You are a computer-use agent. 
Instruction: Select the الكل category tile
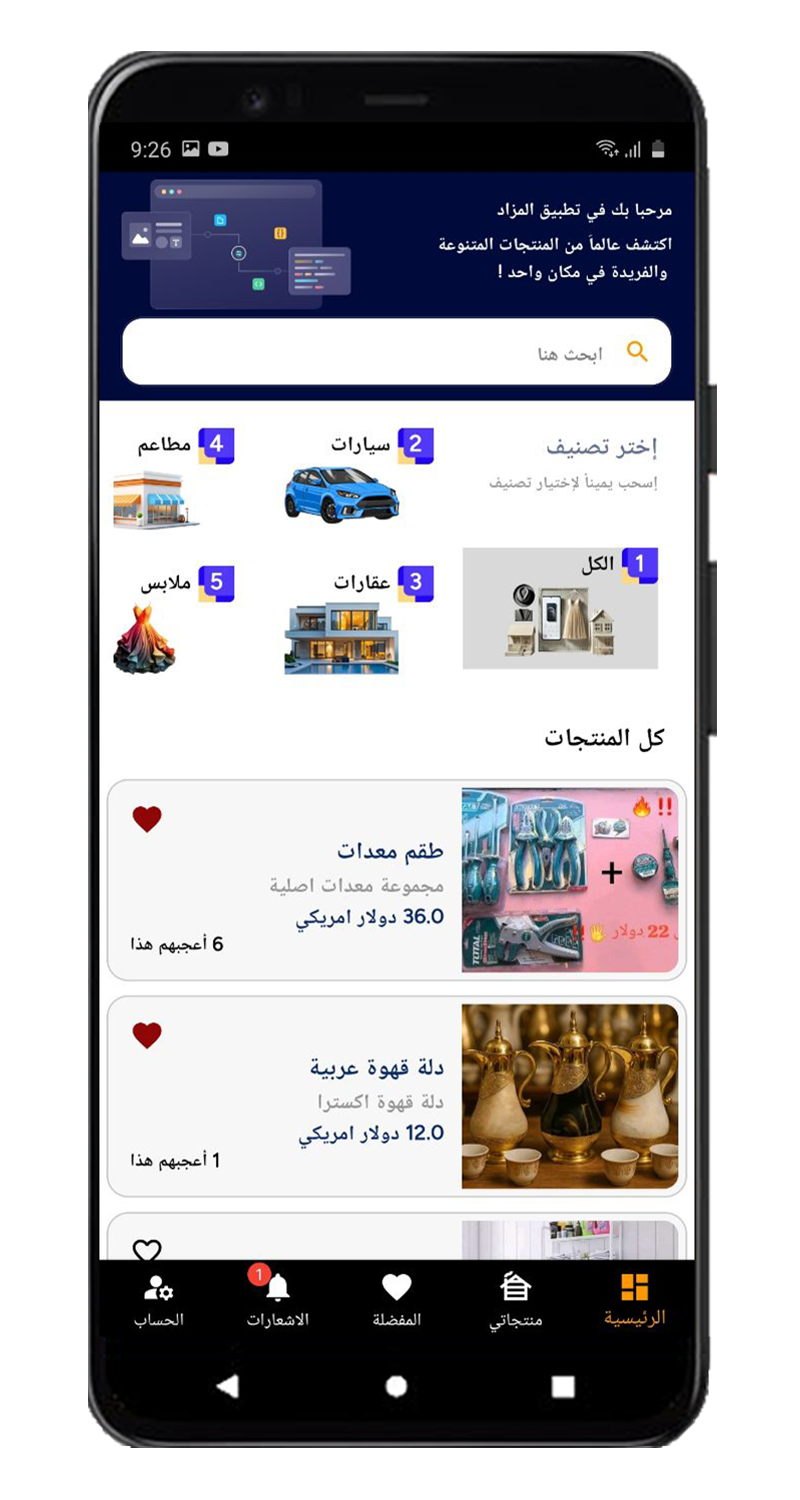[x=560, y=608]
